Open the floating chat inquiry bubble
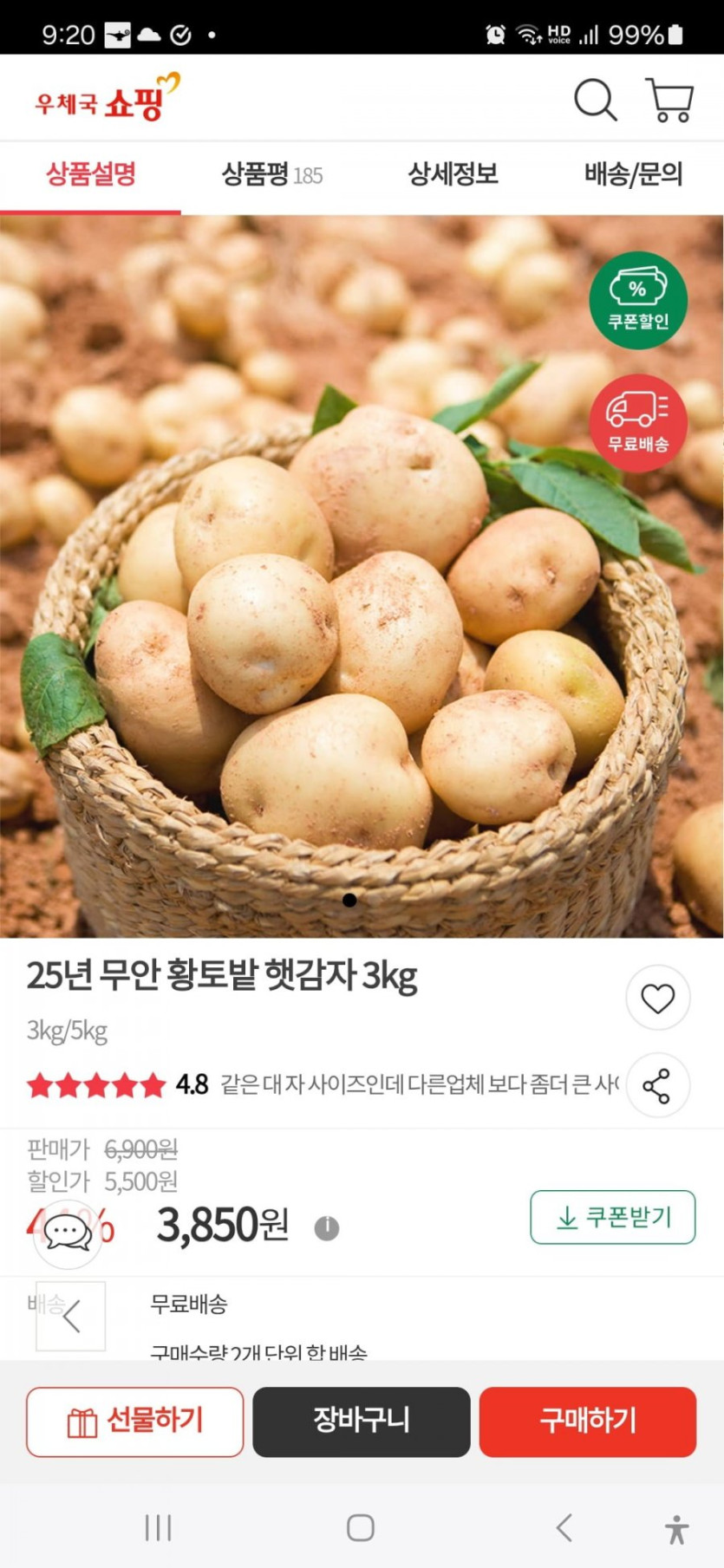Viewport: 724px width, 1568px height. (68, 1232)
